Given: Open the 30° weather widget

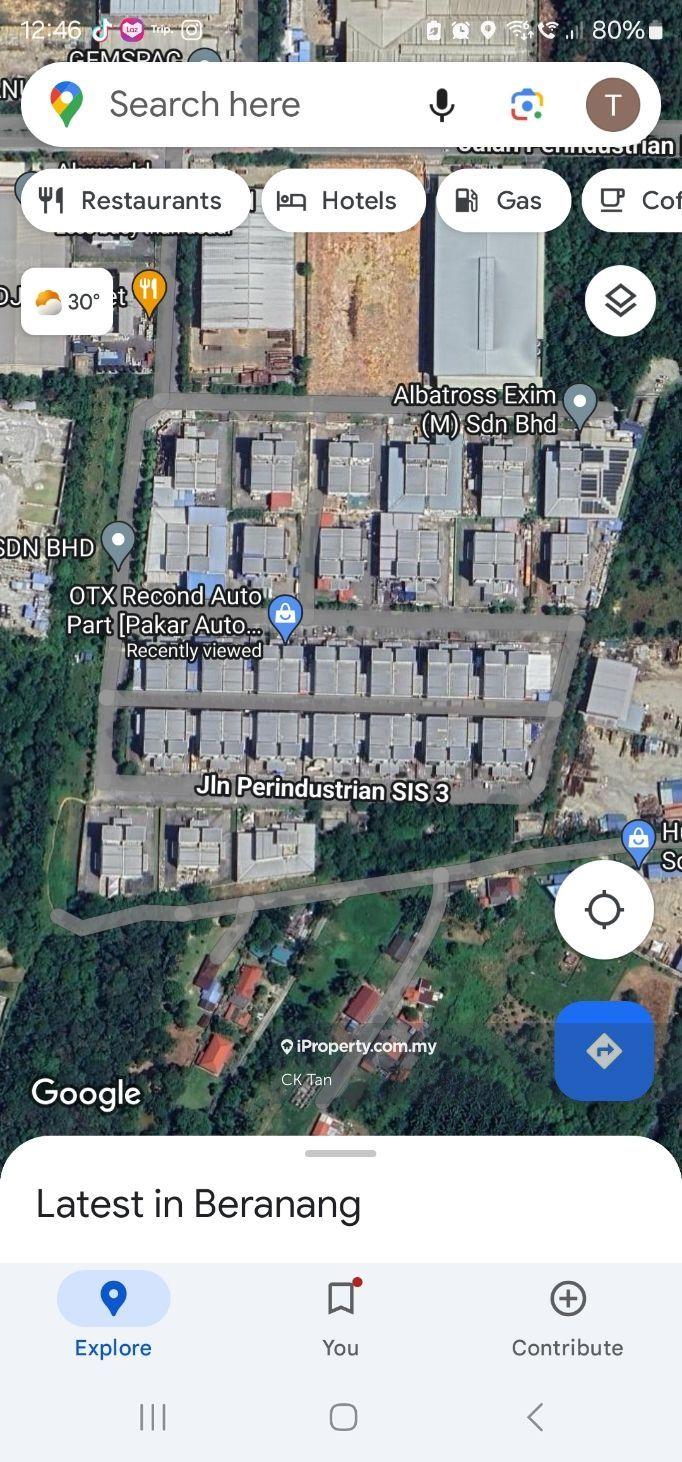Looking at the screenshot, I should [67, 301].
